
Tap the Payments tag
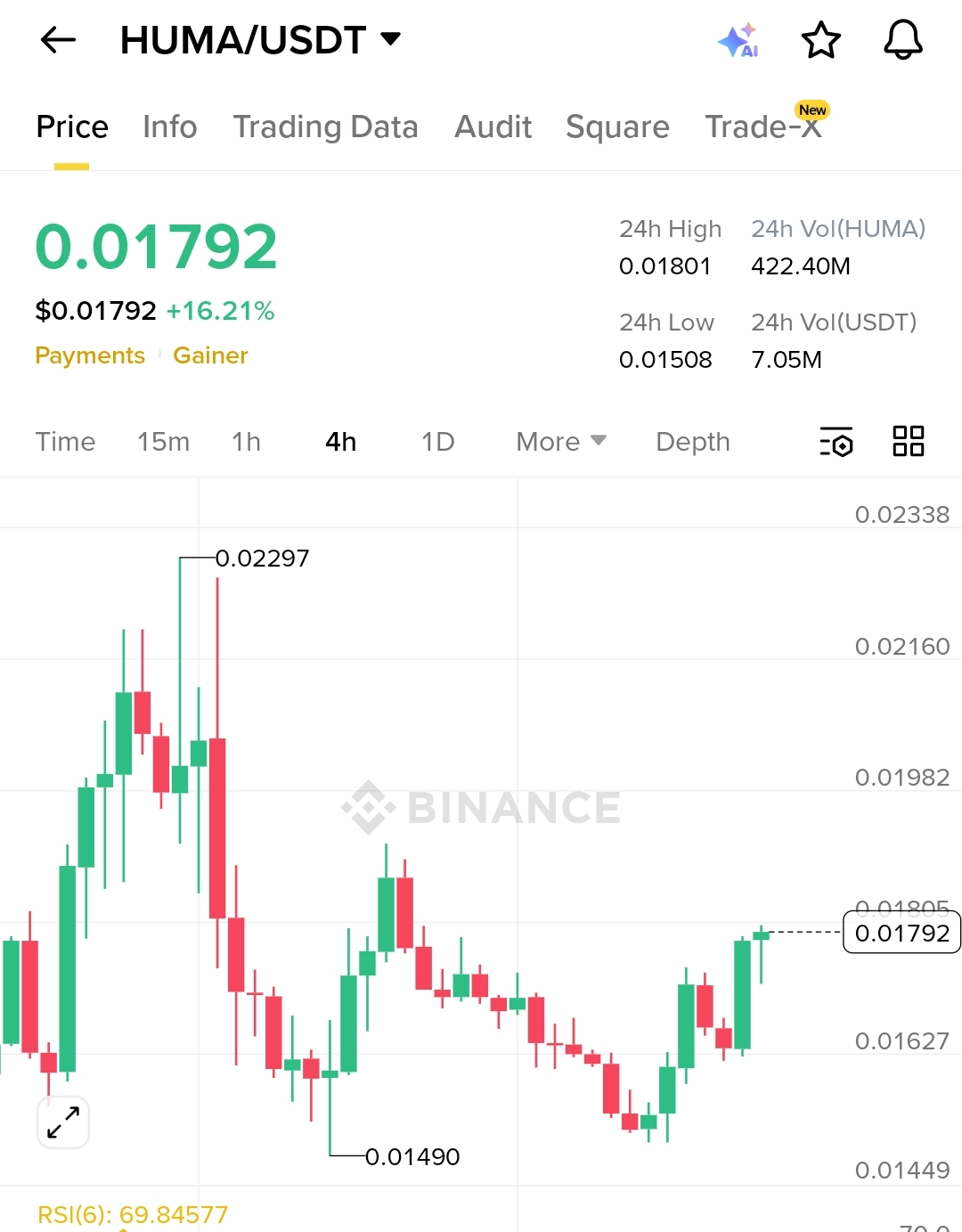pos(90,355)
